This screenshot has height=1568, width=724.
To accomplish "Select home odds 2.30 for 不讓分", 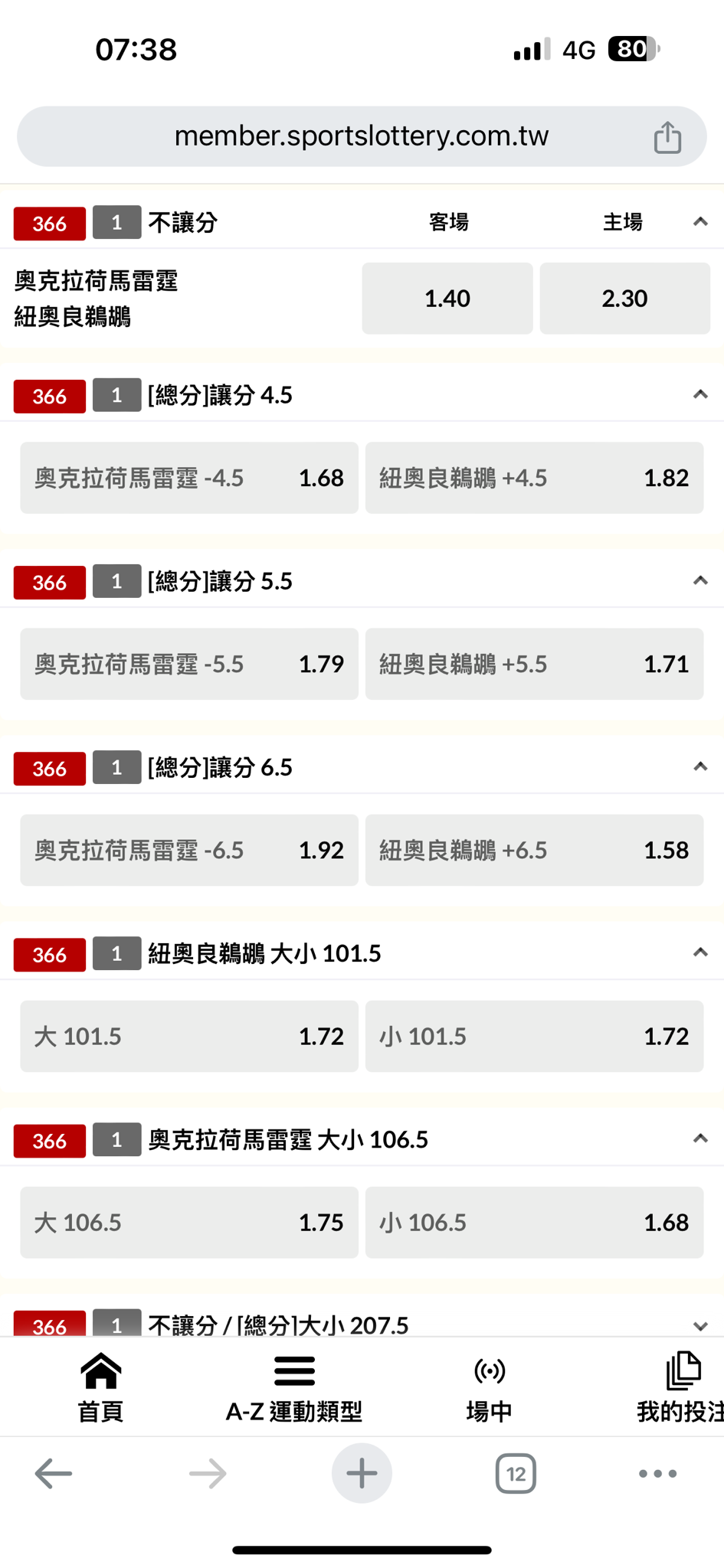I will coord(625,299).
